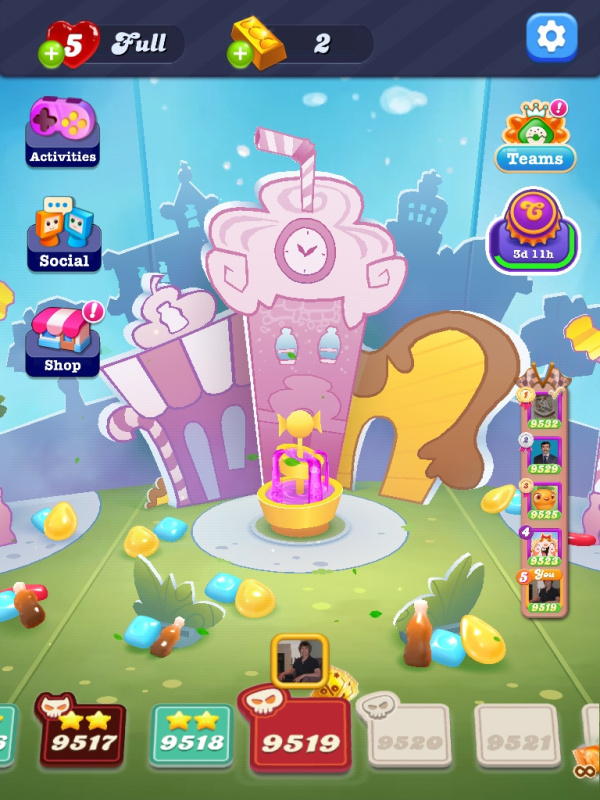This screenshot has height=800, width=600.
Task: Open the Social menu
Action: pos(64,234)
